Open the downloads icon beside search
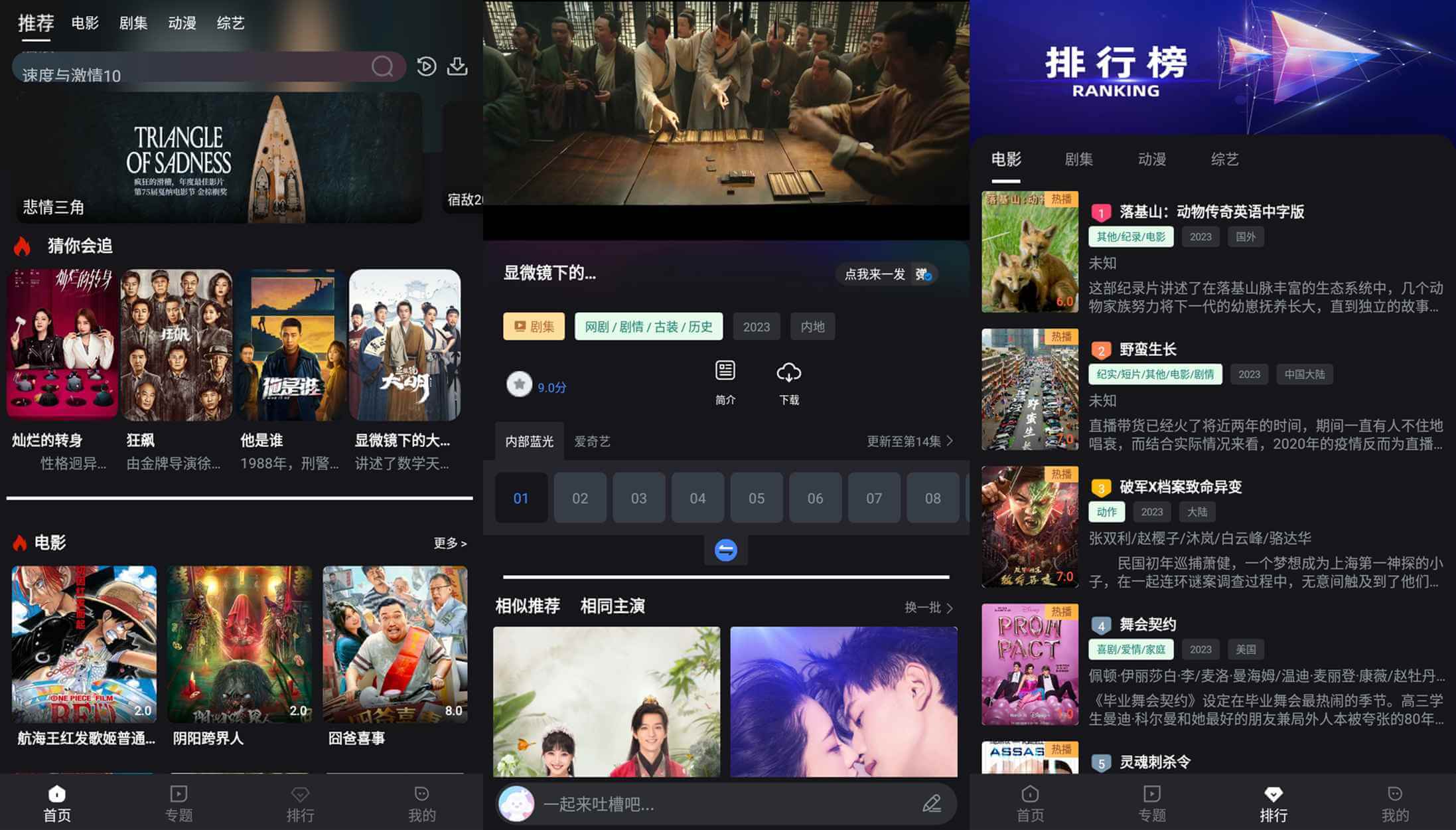Viewport: 1456px width, 830px height. [457, 66]
